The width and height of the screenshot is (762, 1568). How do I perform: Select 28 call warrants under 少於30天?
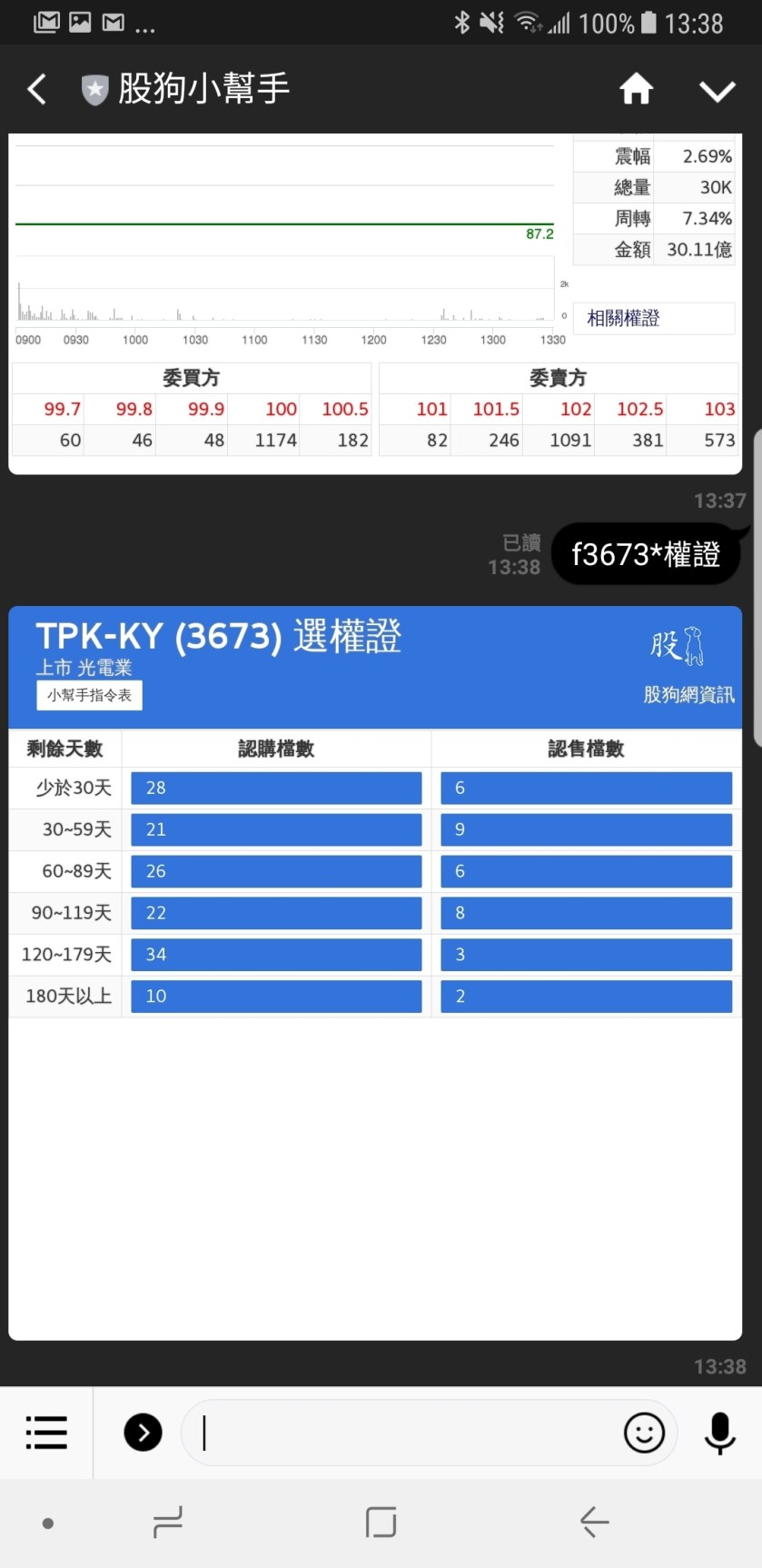click(x=276, y=788)
